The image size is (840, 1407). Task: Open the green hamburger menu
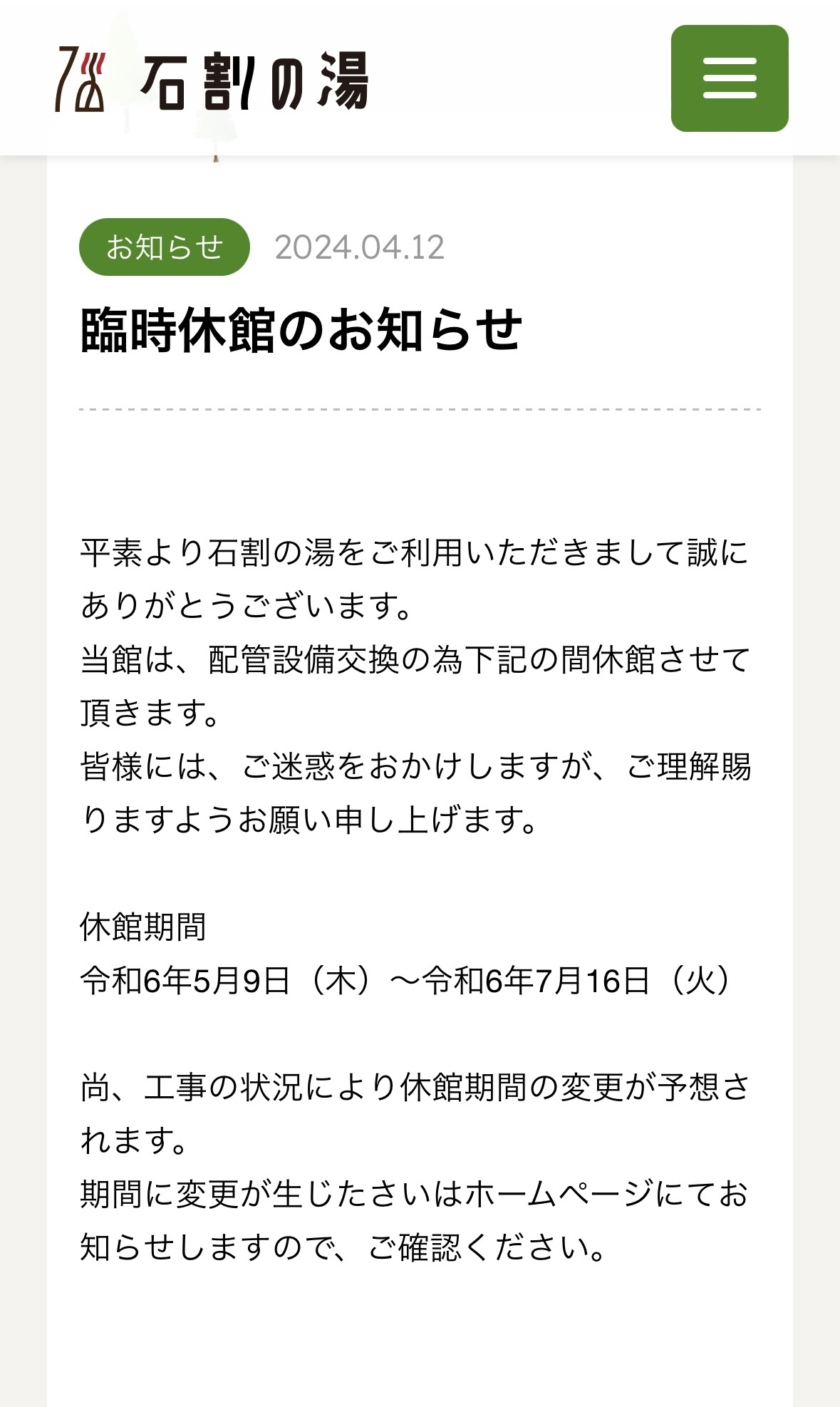[x=730, y=78]
